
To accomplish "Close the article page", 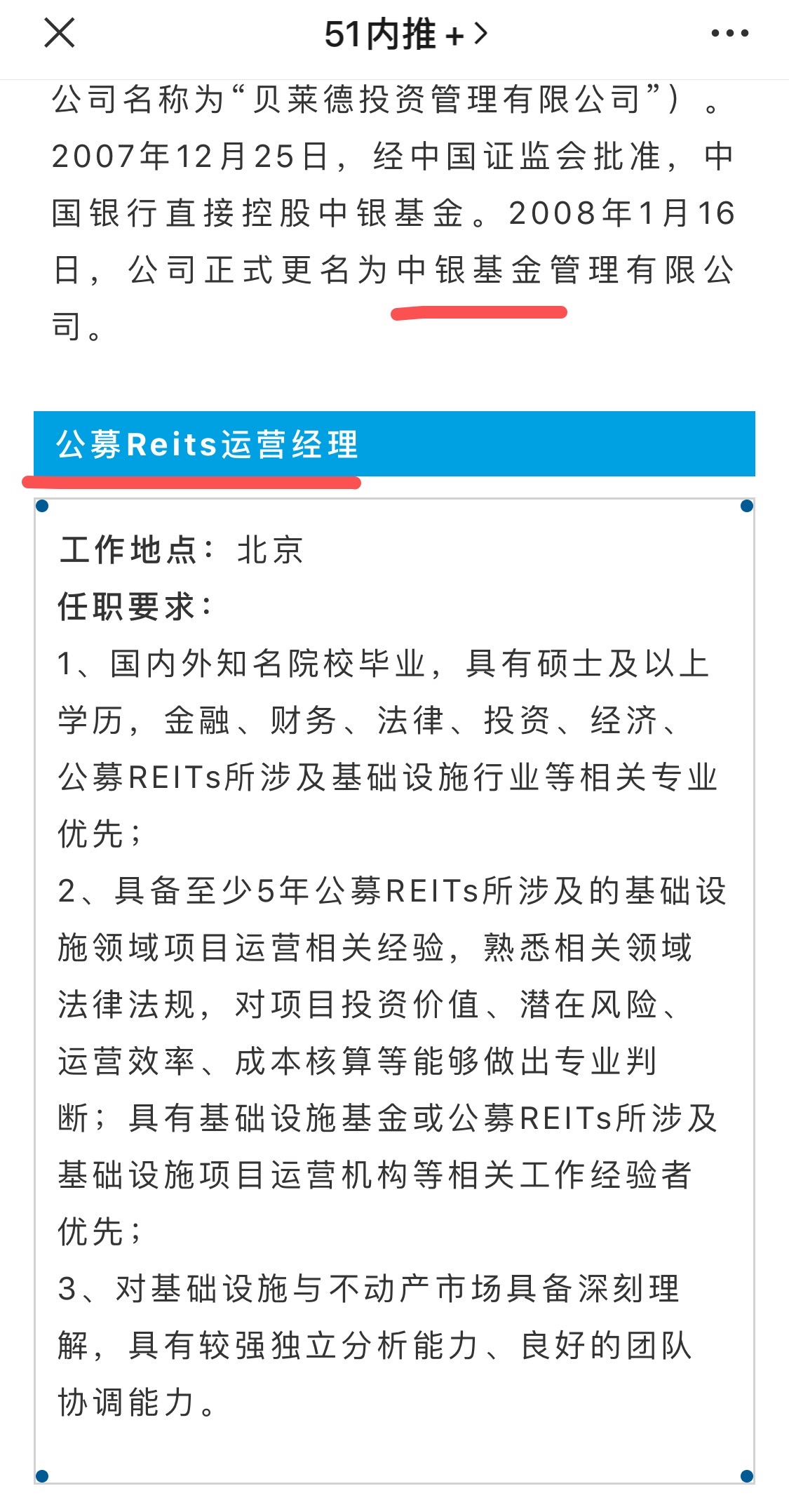I will (60, 33).
